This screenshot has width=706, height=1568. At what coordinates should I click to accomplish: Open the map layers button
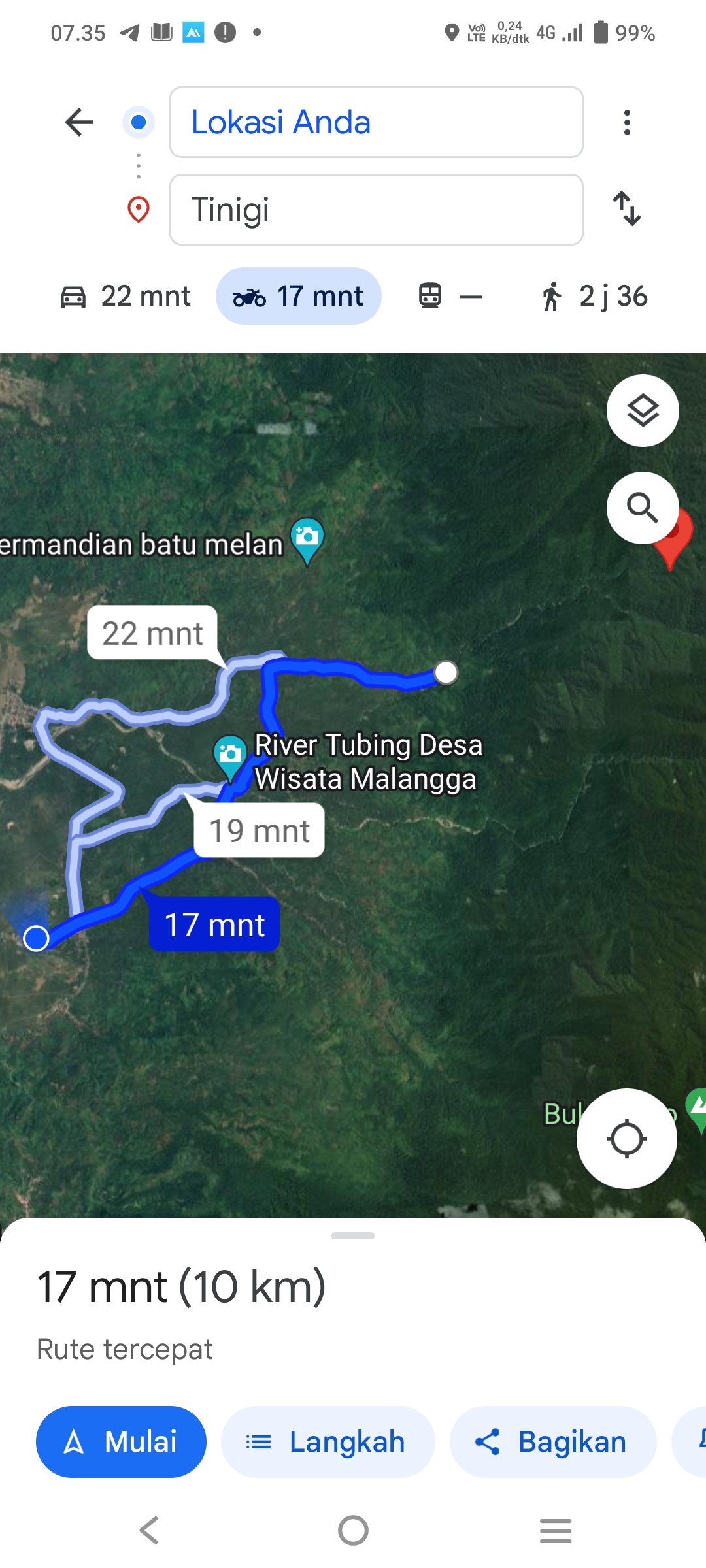pyautogui.click(x=643, y=411)
